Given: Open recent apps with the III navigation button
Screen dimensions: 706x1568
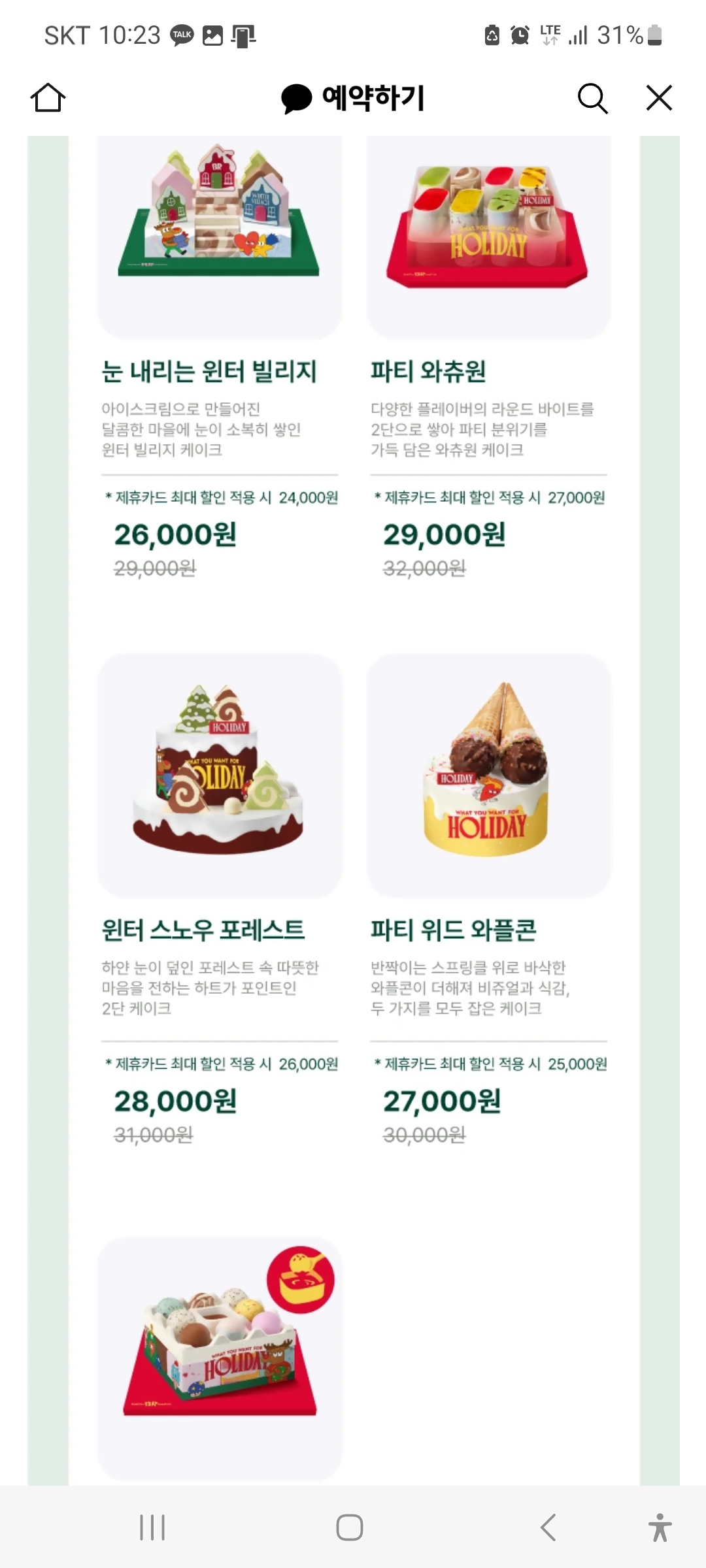Looking at the screenshot, I should coord(152,1527).
